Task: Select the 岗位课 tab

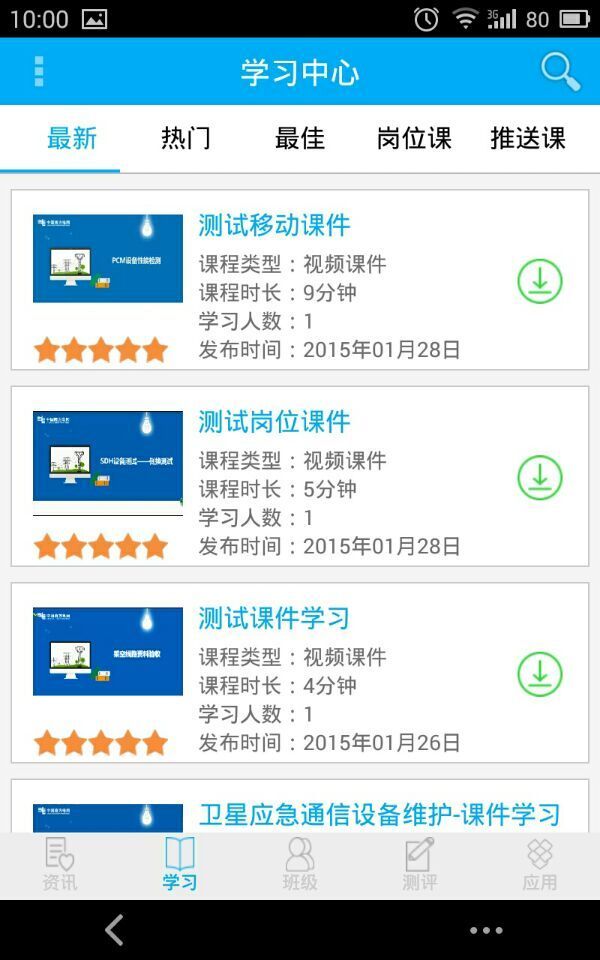Action: (x=414, y=138)
